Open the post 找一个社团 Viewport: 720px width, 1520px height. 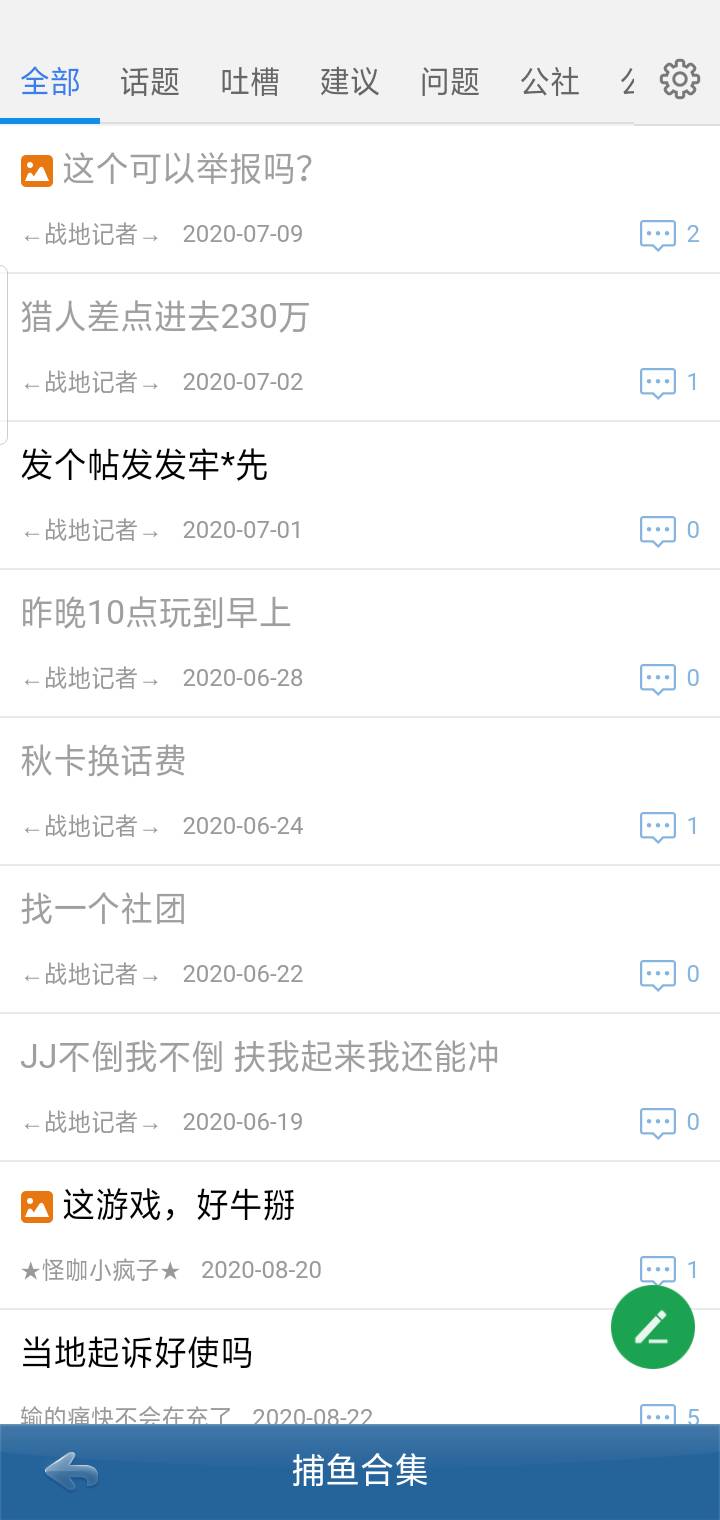coord(102,909)
